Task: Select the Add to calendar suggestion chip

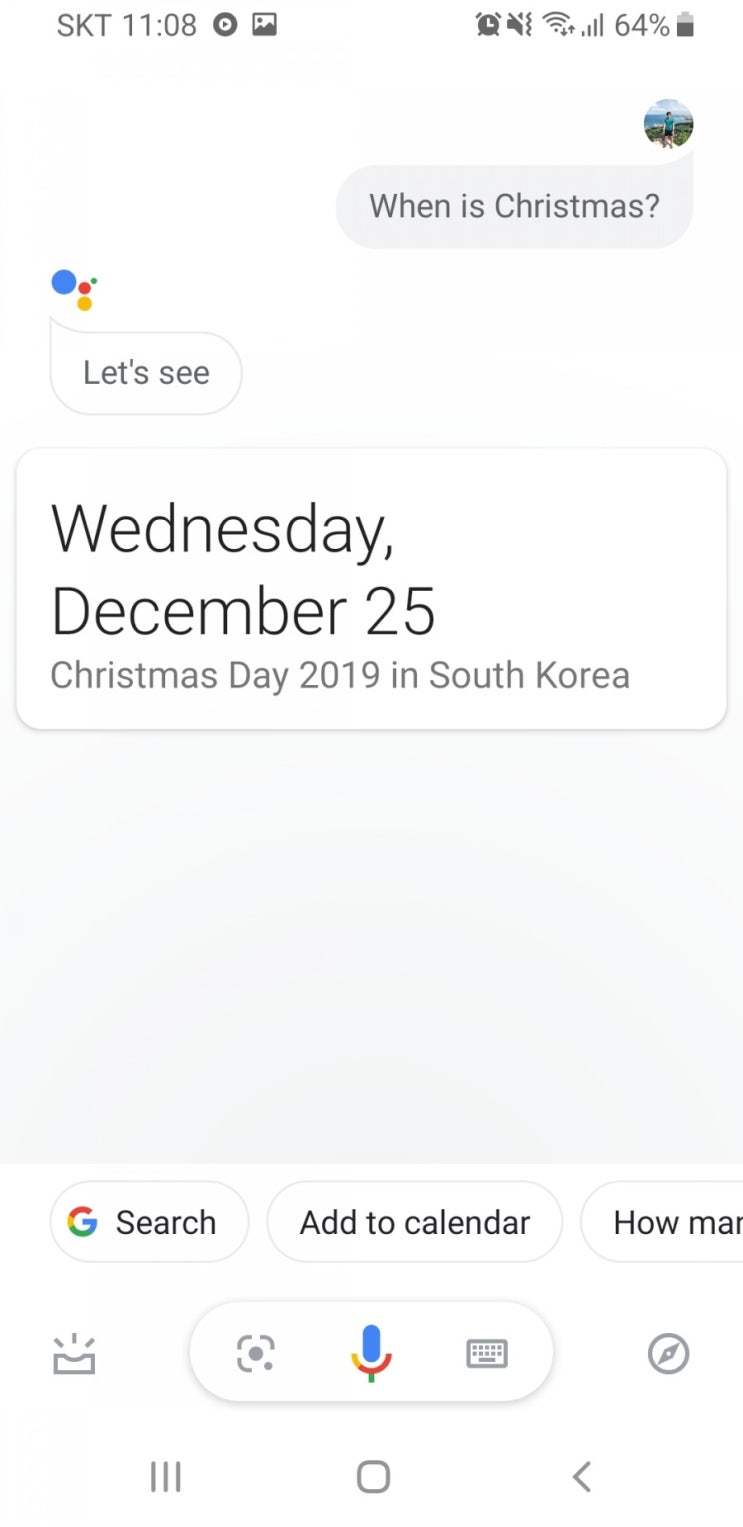Action: click(414, 1221)
